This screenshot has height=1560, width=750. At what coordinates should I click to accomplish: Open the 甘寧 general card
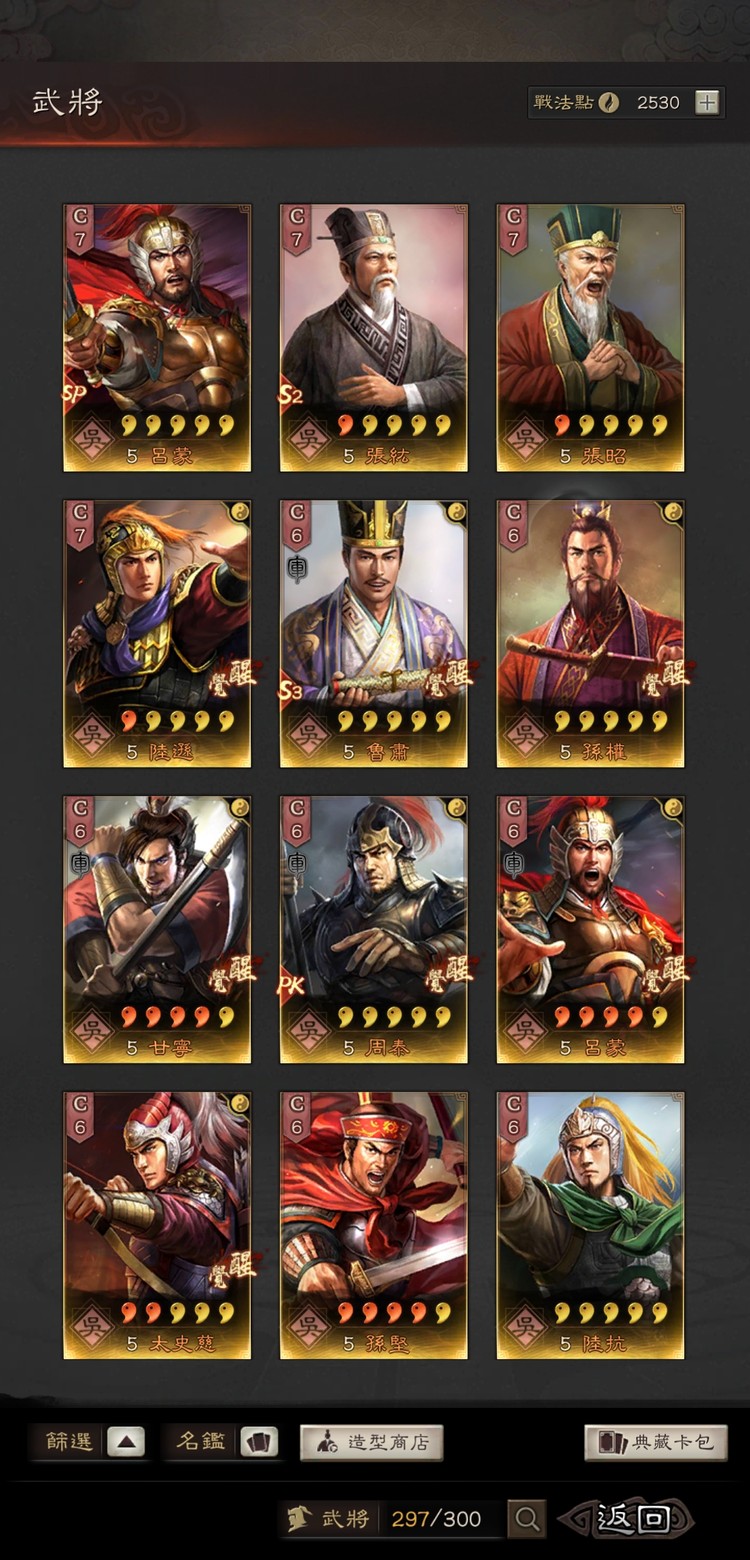tap(157, 929)
